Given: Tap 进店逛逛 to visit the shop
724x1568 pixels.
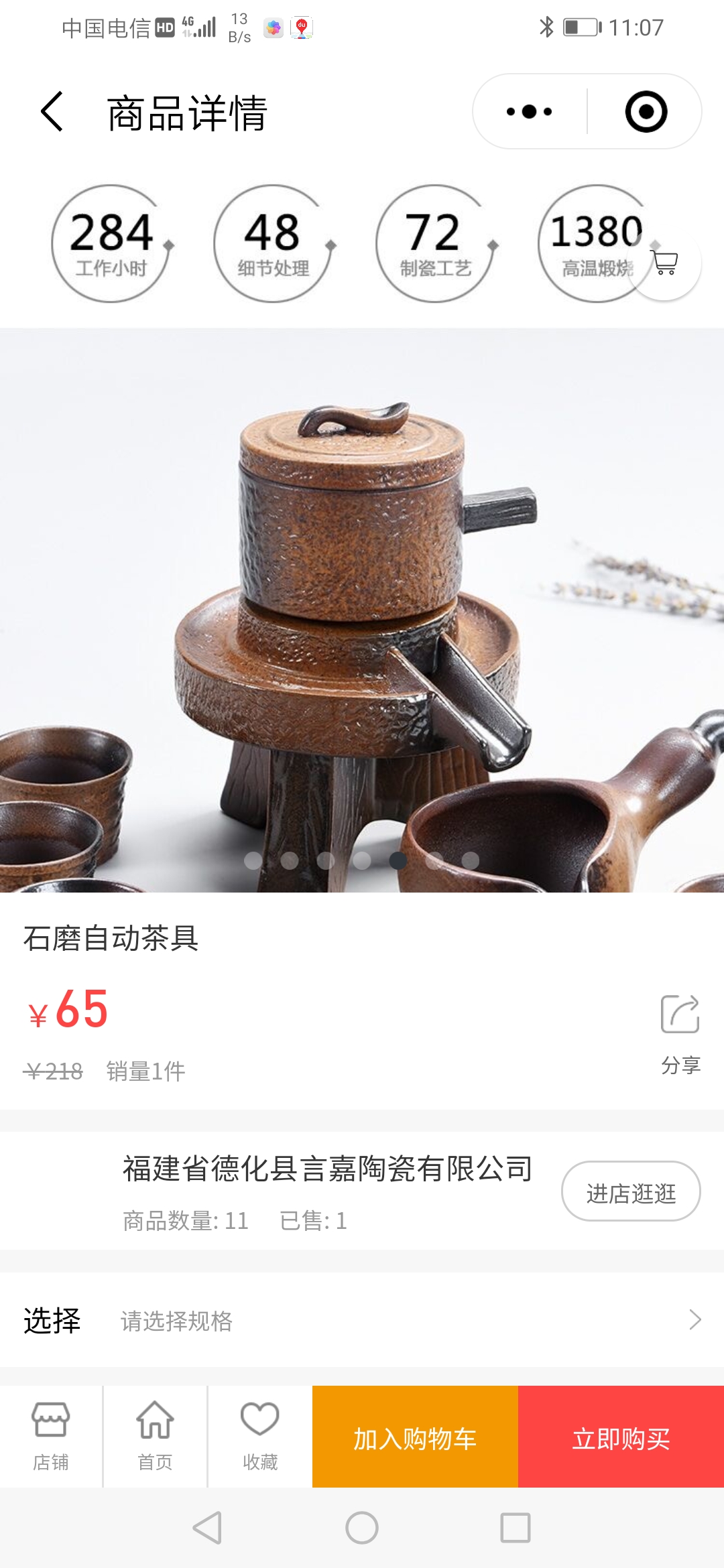Looking at the screenshot, I should (x=630, y=1193).
